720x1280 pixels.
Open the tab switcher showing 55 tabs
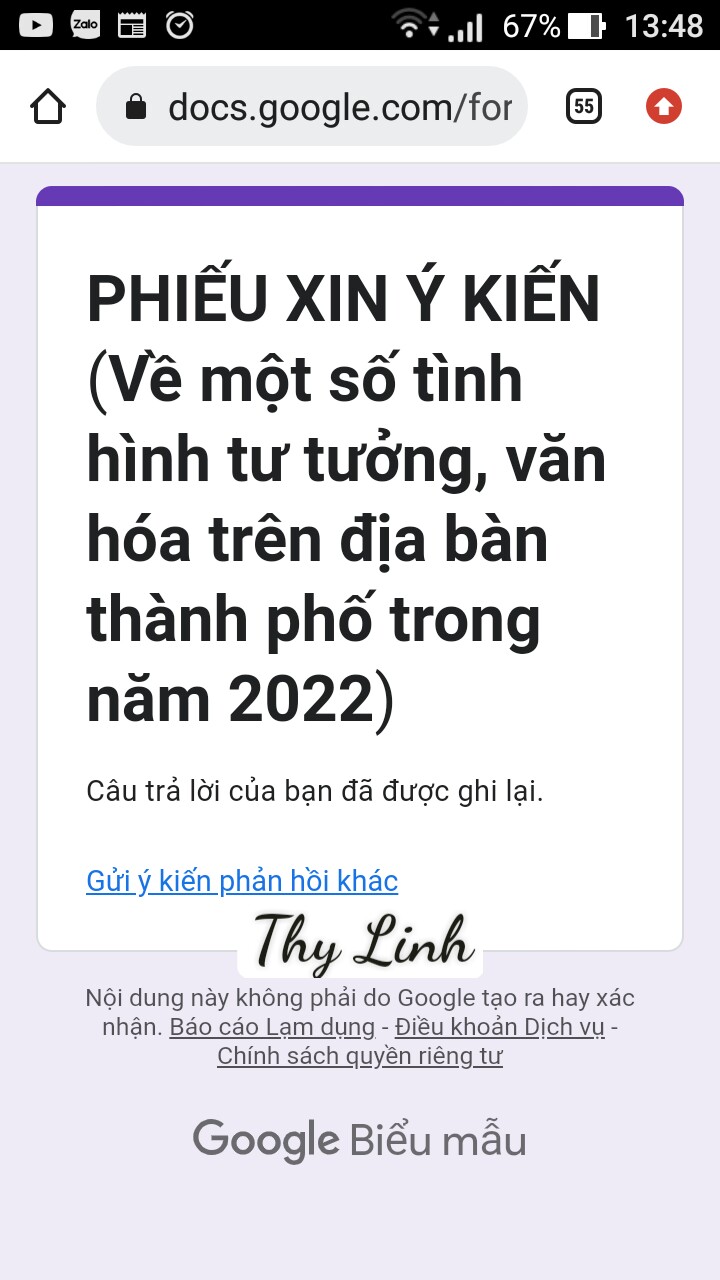584,106
